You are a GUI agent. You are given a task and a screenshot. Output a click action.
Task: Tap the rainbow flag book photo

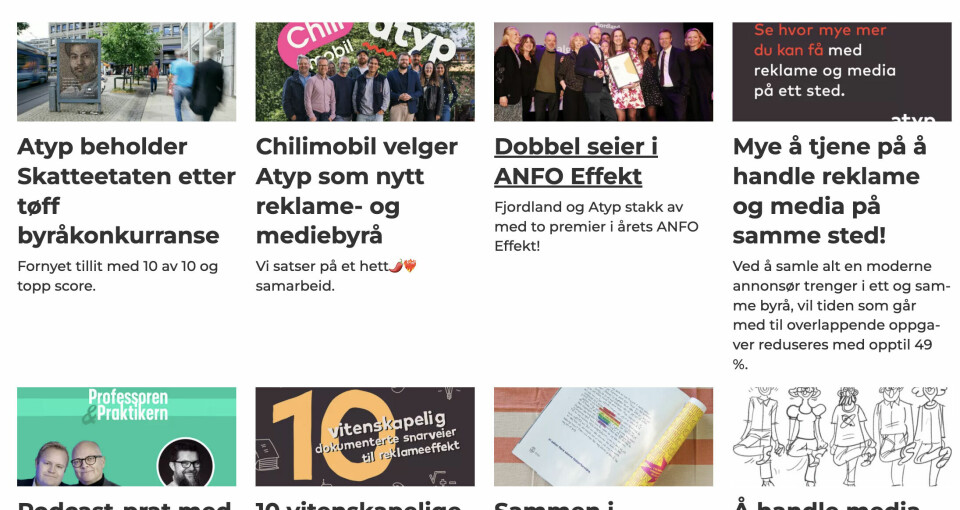(x=603, y=437)
